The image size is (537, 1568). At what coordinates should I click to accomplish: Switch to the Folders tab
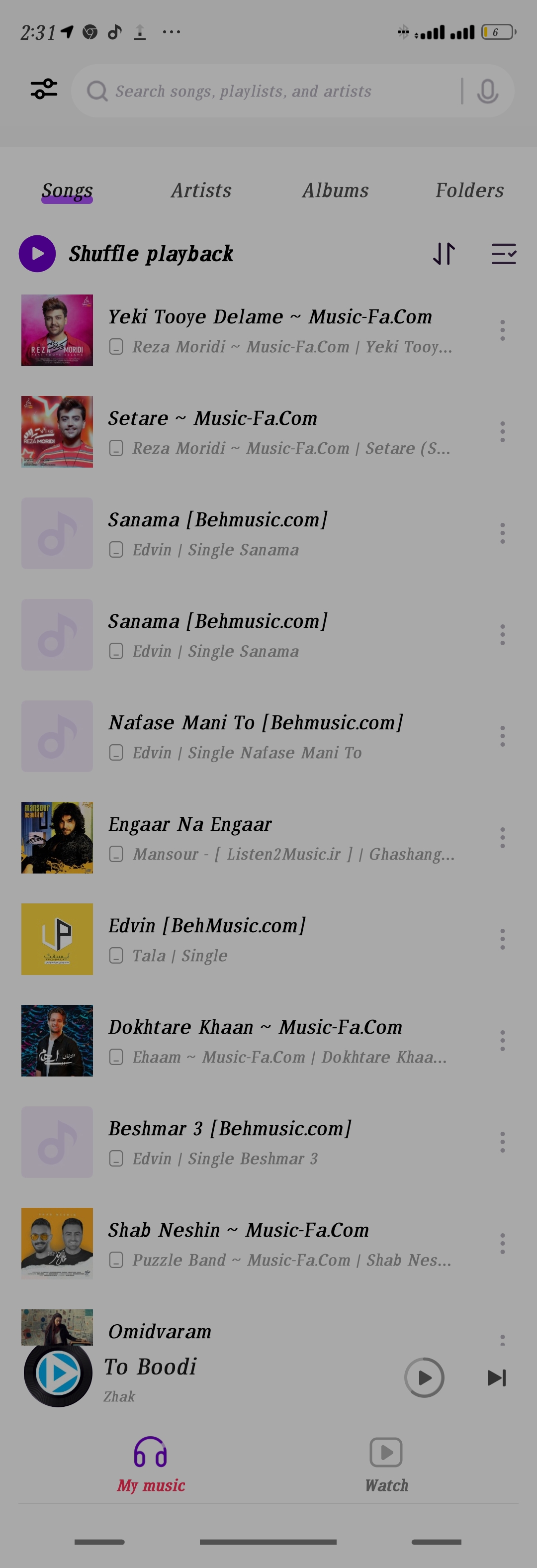coord(469,191)
